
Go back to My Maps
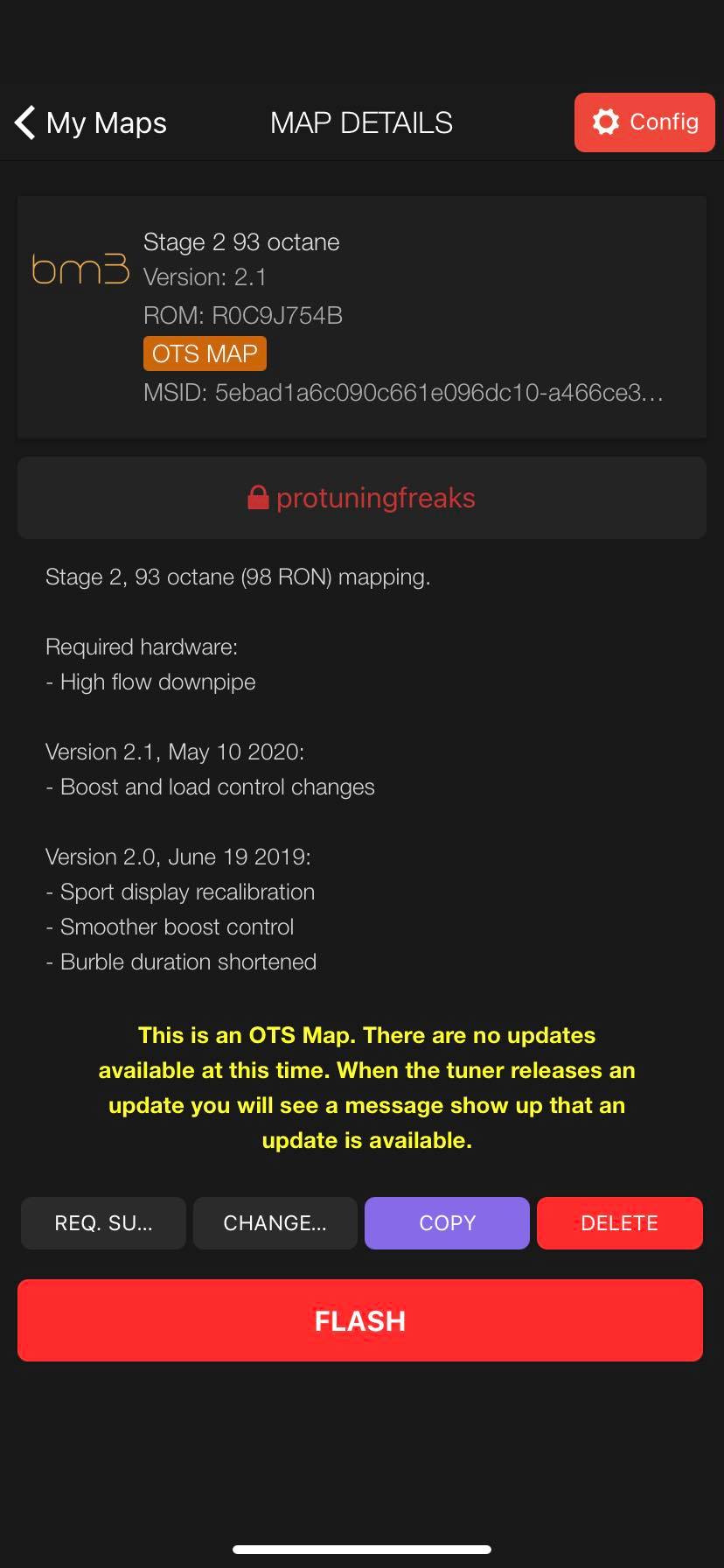(91, 122)
